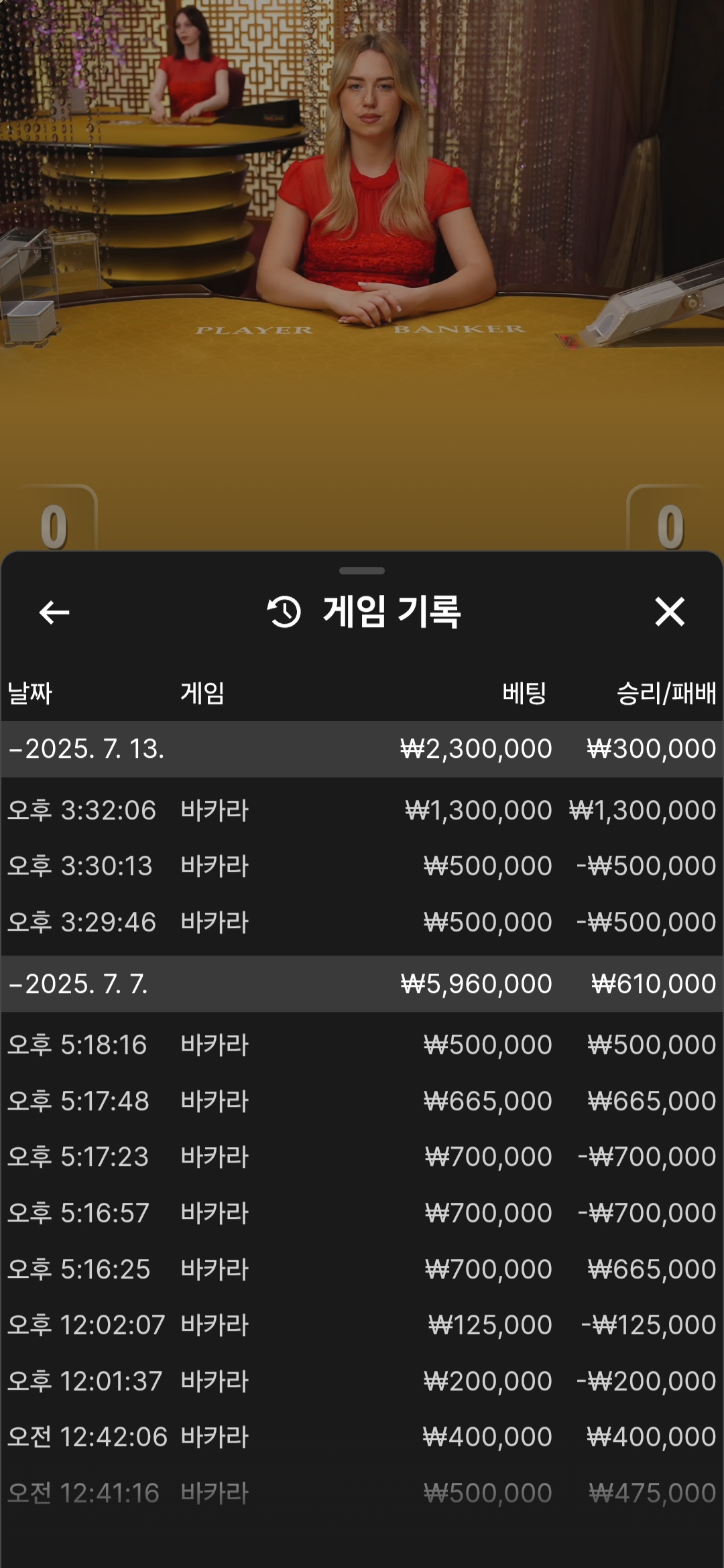Collapse the 2025. 7. 7. date group
The width and height of the screenshot is (724, 1568).
pos(362,984)
